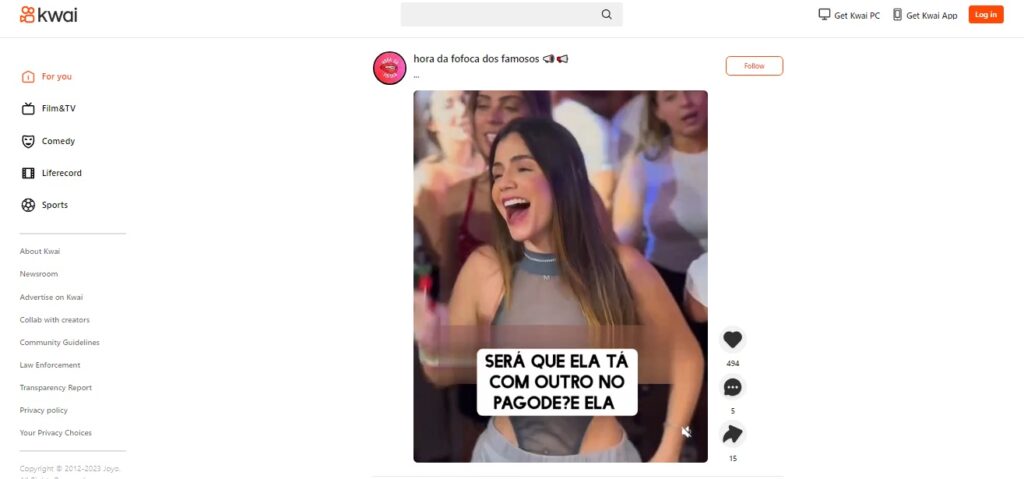The width and height of the screenshot is (1024, 479).
Task: Tap the search input box
Action: point(500,15)
